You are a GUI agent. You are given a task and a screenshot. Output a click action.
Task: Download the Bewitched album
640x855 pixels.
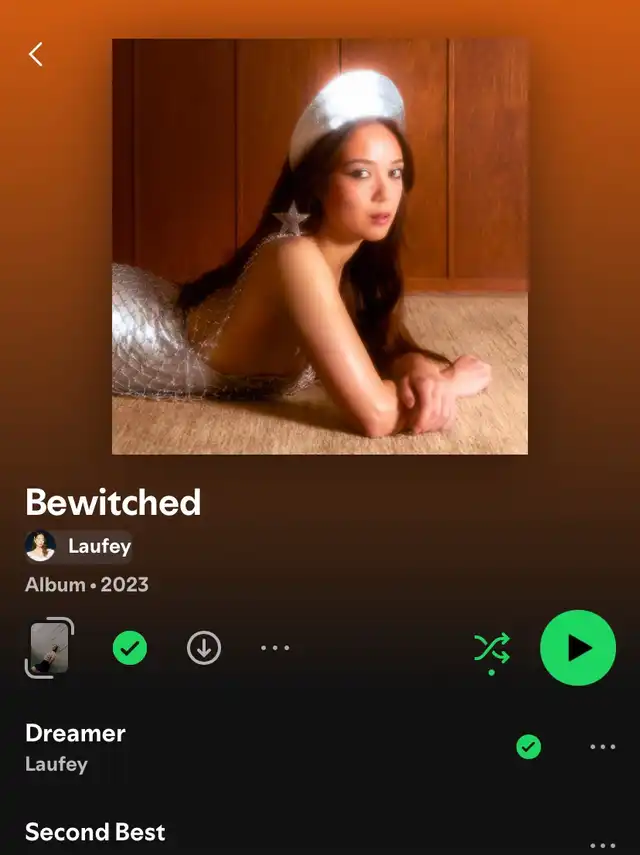[204, 648]
